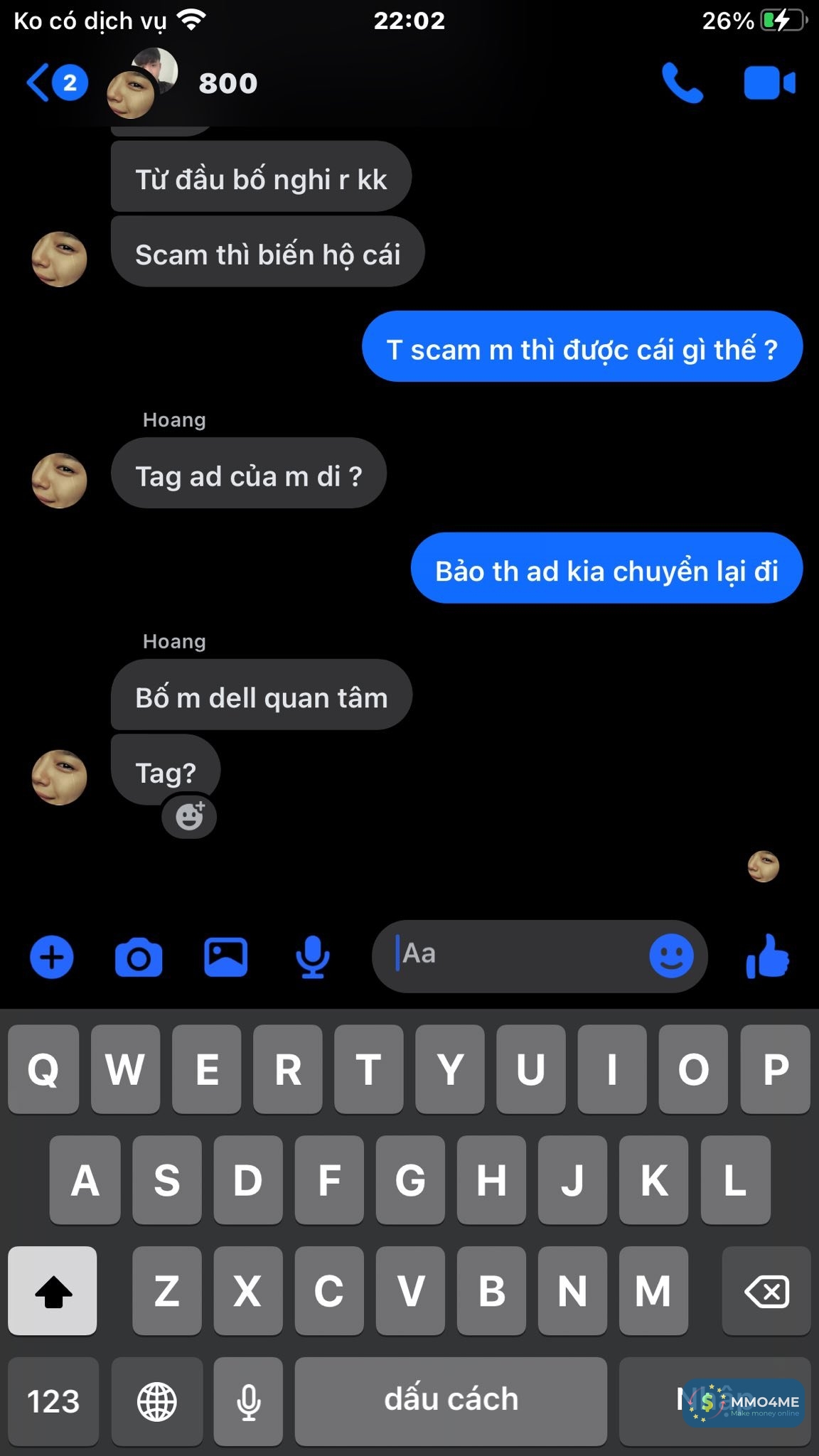Open the plus menu for more actions

coord(51,957)
